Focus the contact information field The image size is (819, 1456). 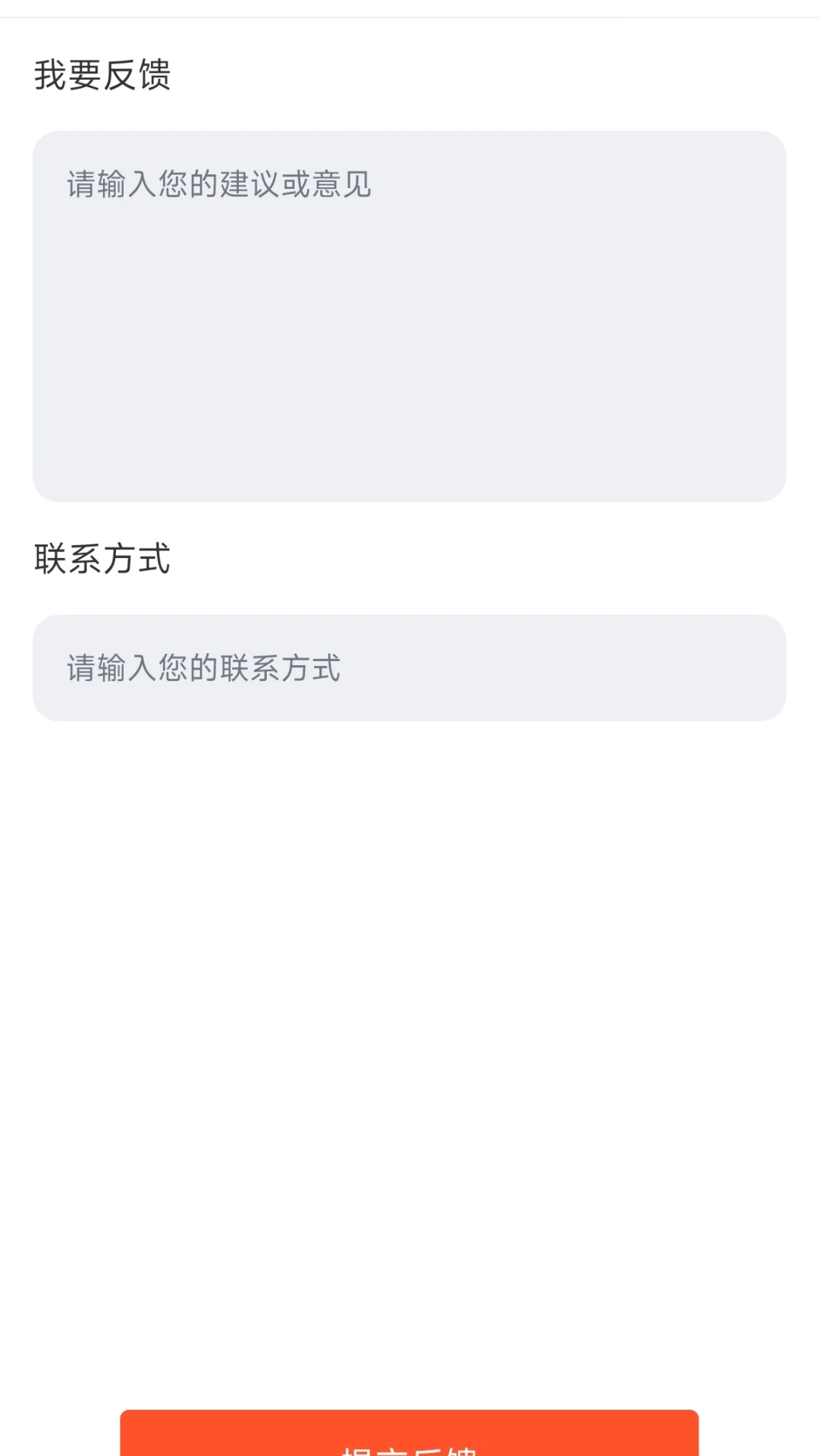(x=409, y=667)
